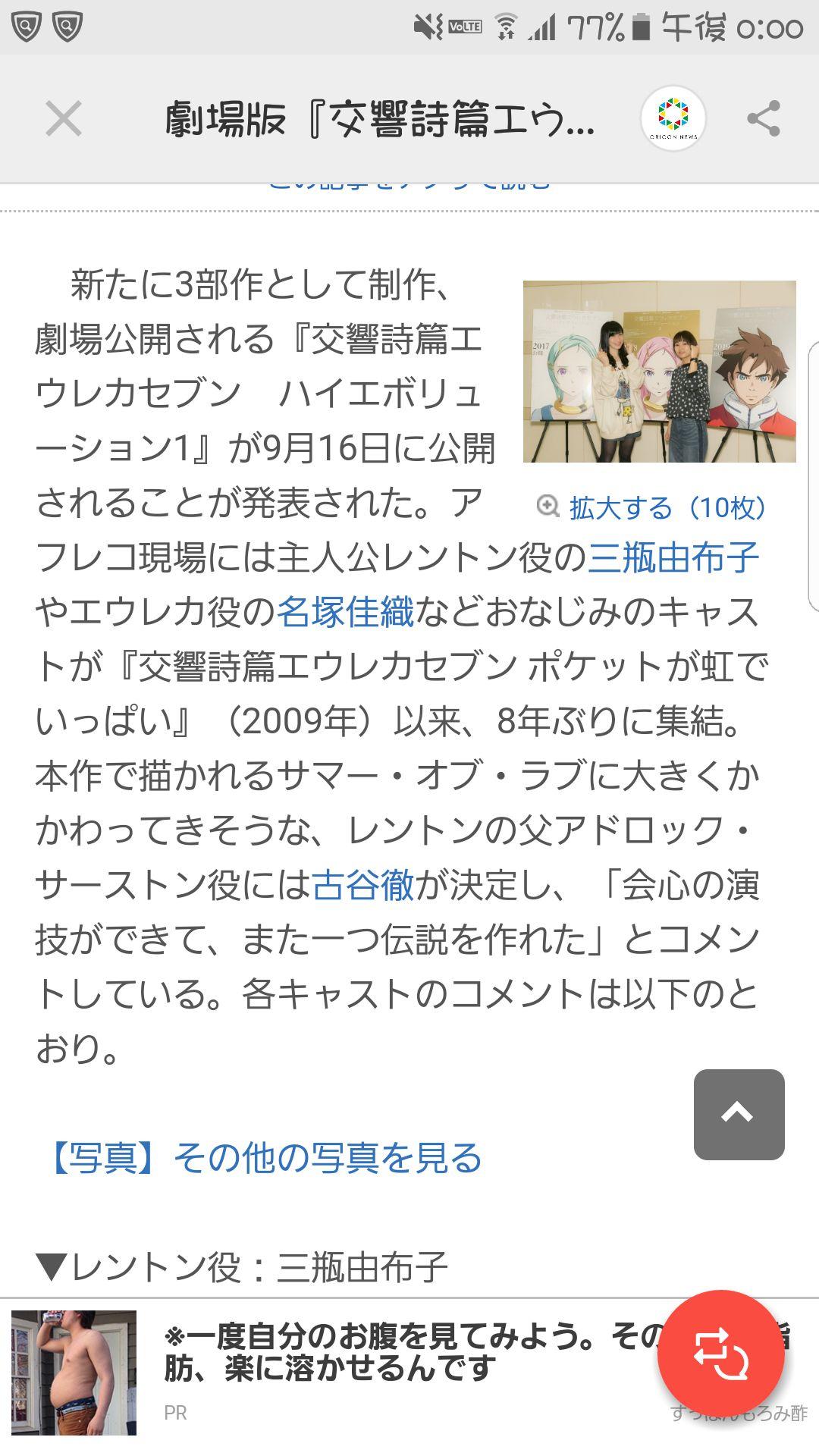The image size is (819, 1456).
Task: Close the article with the X button
Action: 63,119
